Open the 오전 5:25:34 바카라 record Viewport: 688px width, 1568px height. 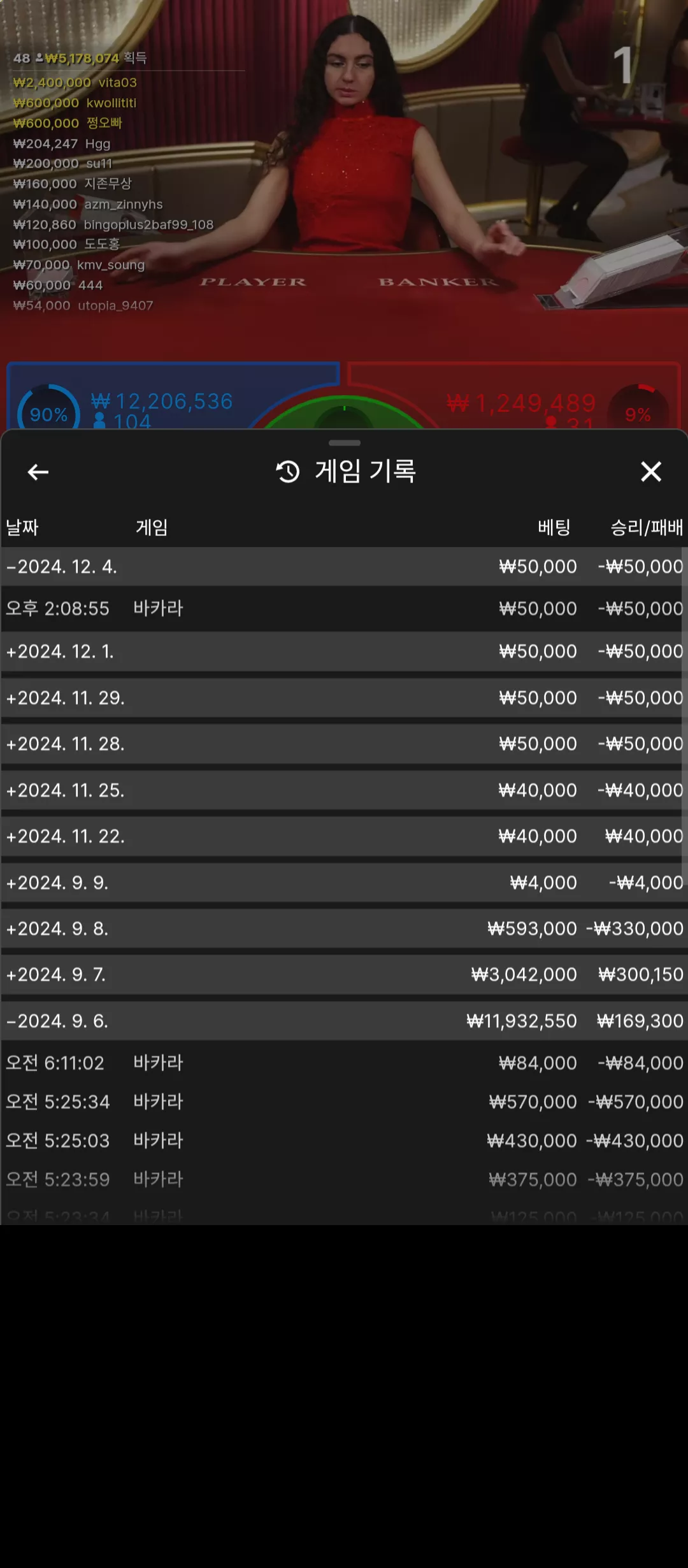344,1101
